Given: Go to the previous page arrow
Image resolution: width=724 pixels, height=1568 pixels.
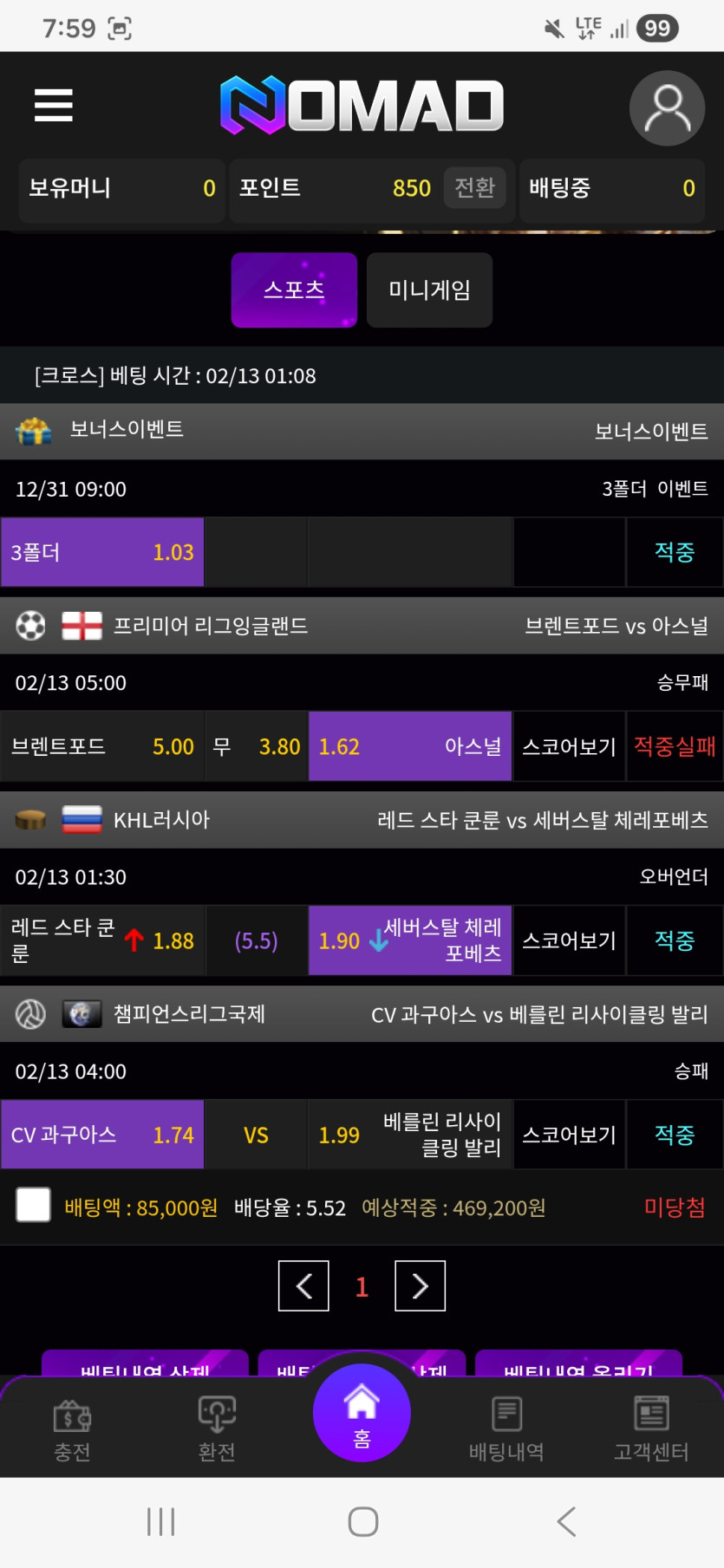Looking at the screenshot, I should coord(303,1285).
